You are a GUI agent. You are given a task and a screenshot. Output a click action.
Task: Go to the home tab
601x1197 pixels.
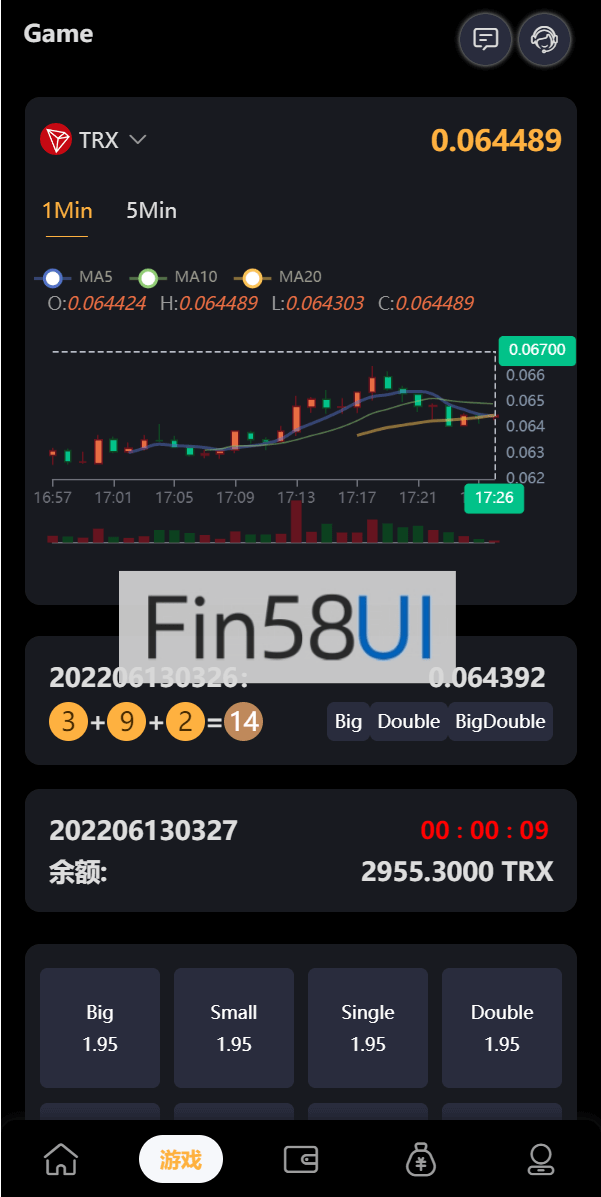(x=61, y=1160)
